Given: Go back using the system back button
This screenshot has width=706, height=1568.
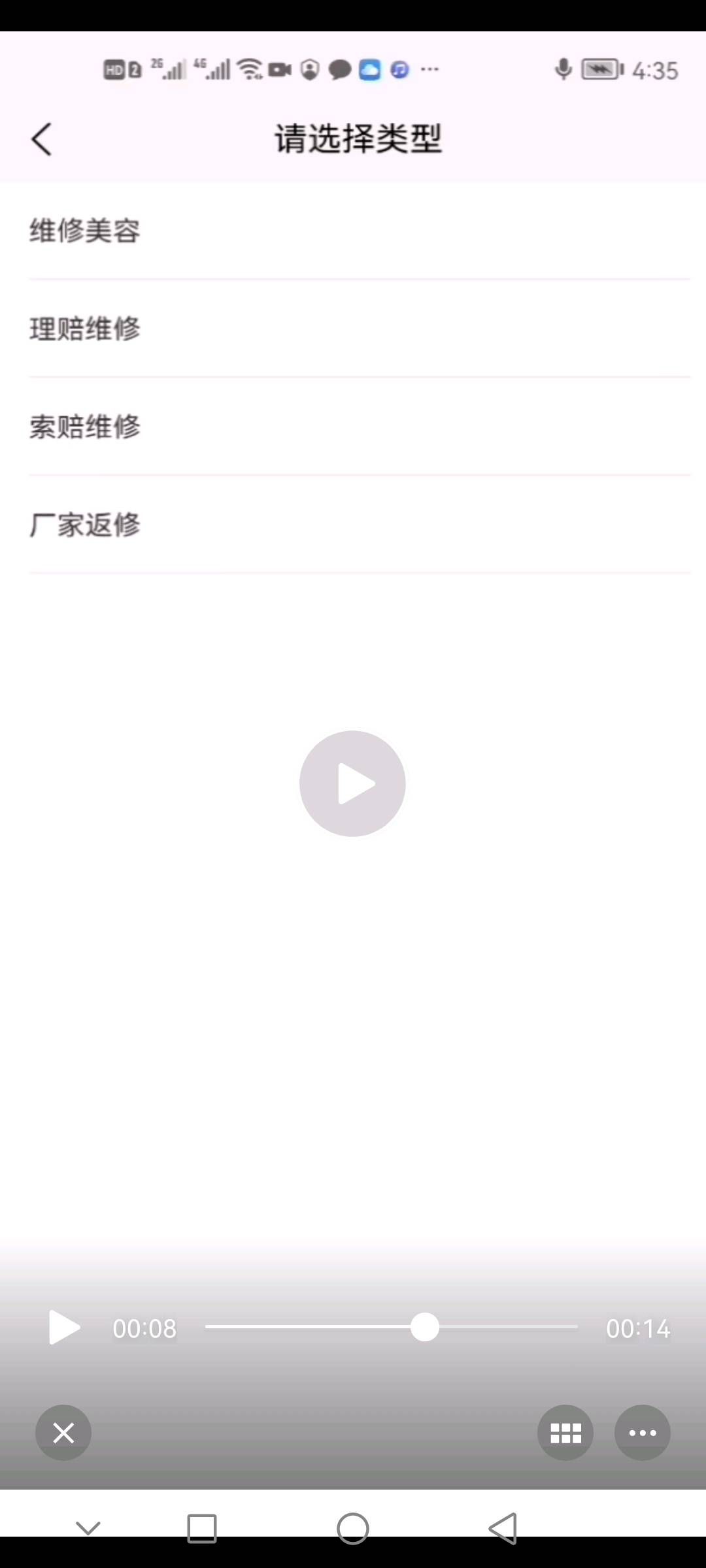Looking at the screenshot, I should (503, 1529).
